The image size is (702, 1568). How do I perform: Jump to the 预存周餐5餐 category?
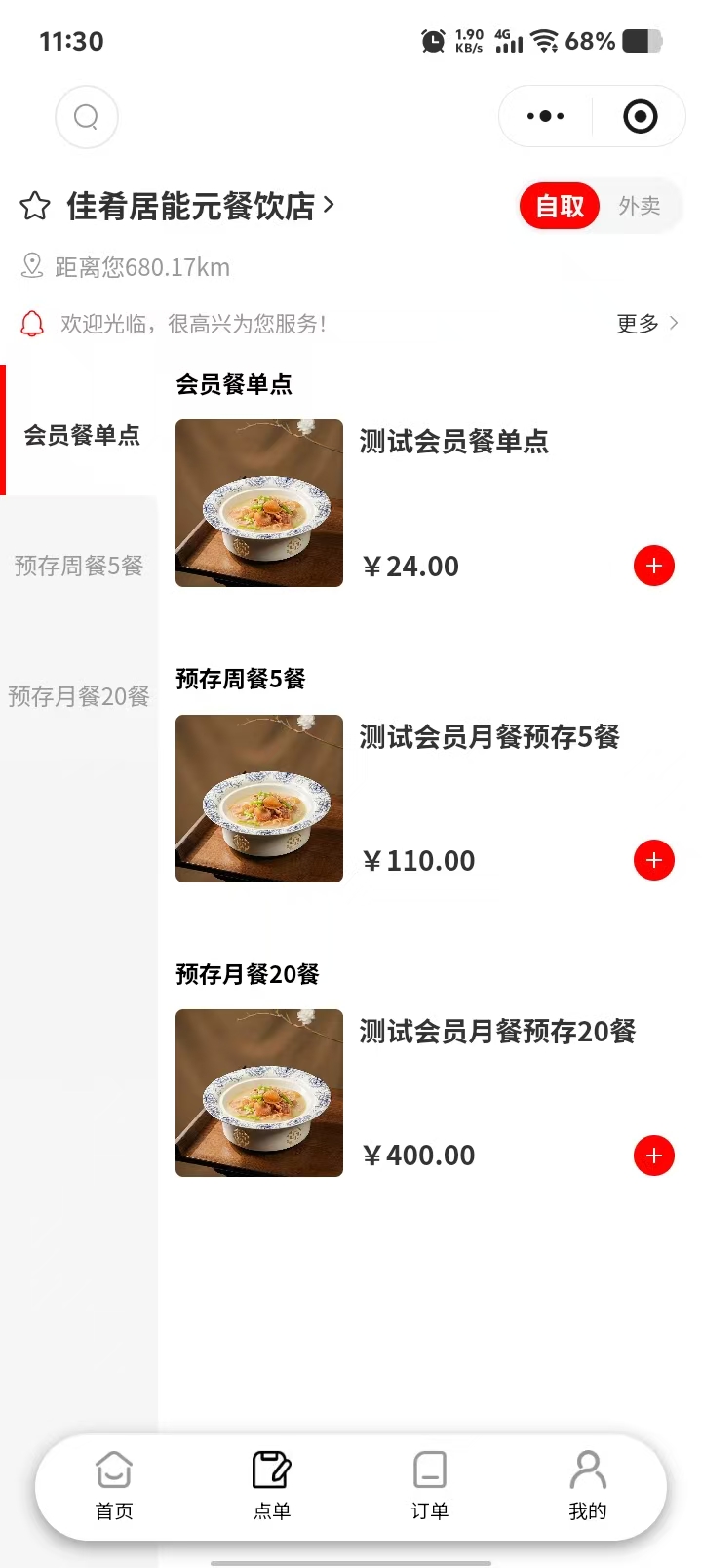pos(79,566)
